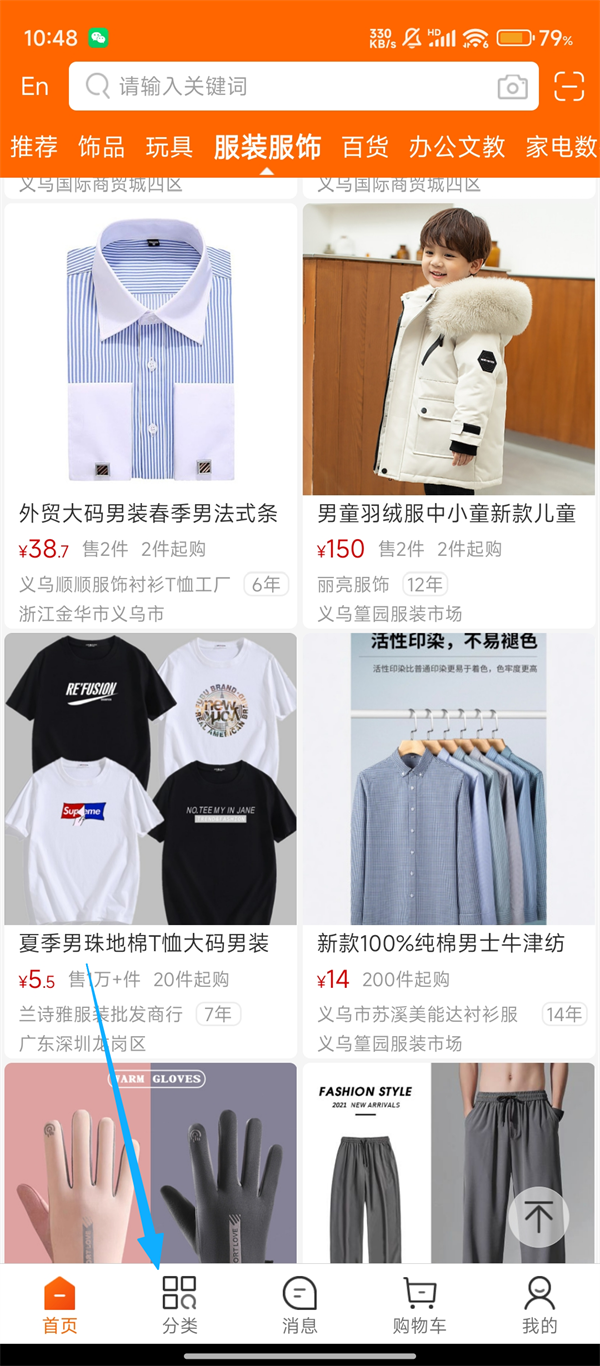Image resolution: width=600 pixels, height=1366 pixels.
Task: Select the 百货 category tab
Action: pyautogui.click(x=365, y=147)
